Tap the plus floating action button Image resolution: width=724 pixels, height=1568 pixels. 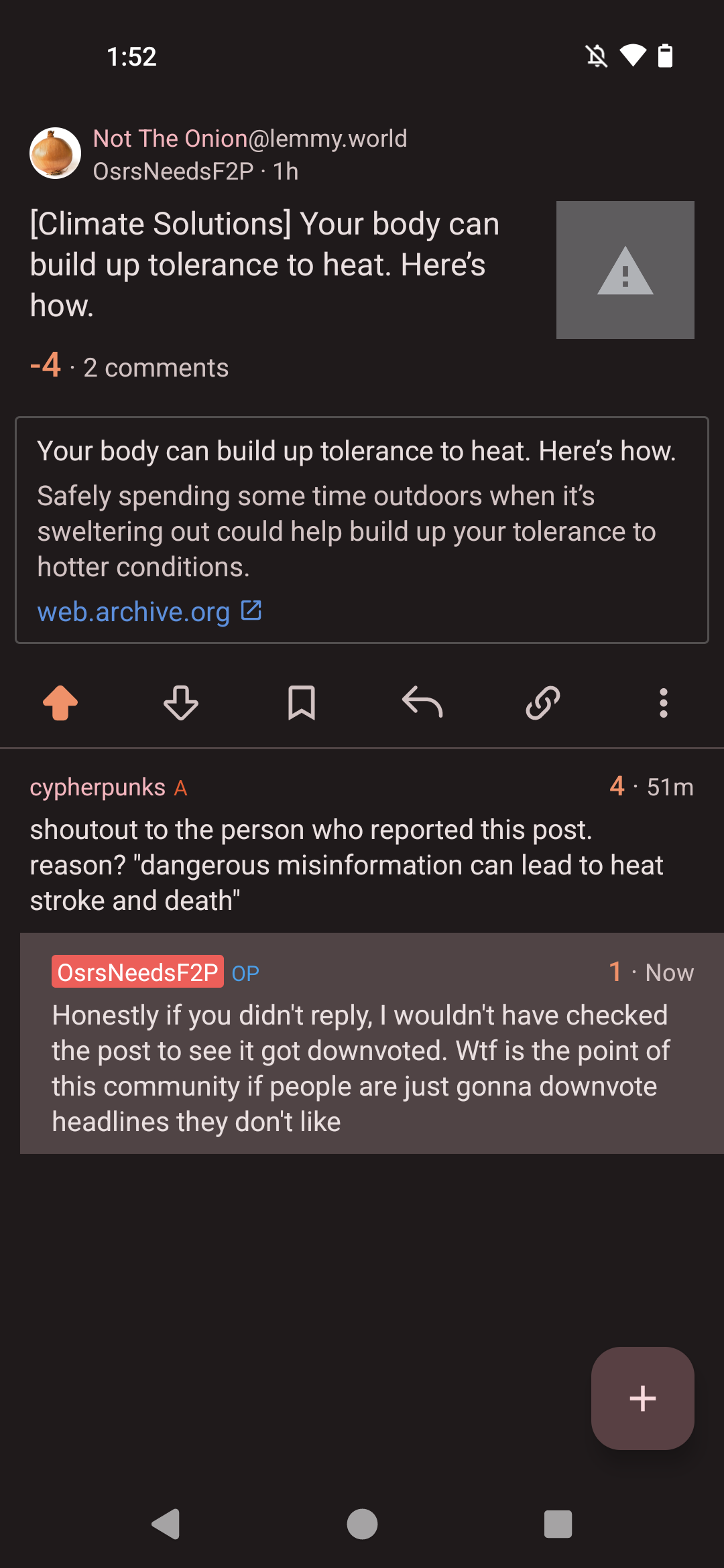(x=642, y=1398)
